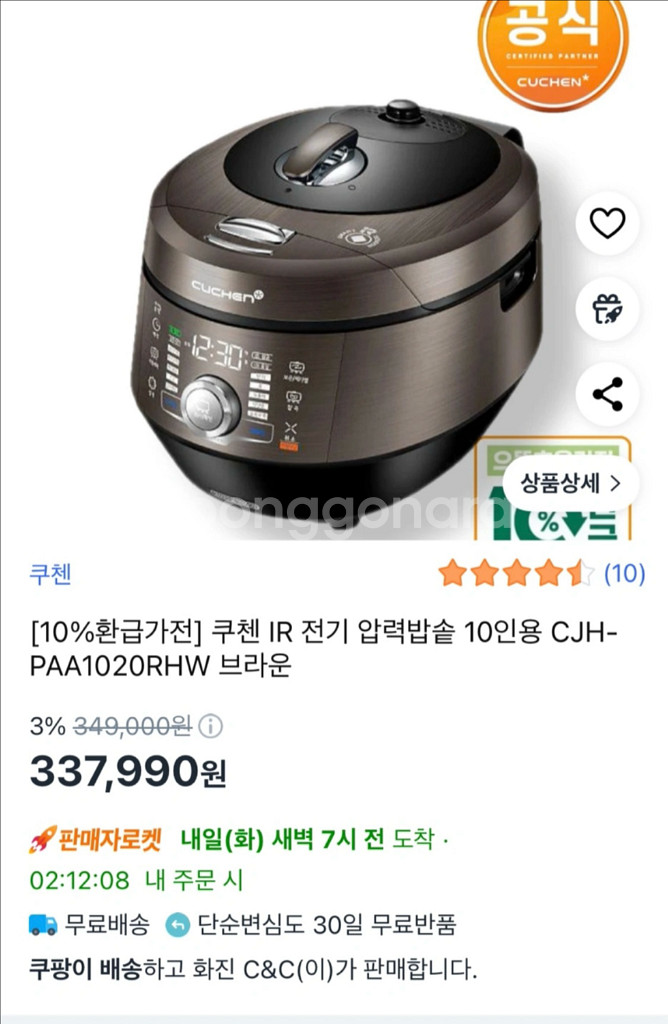The image size is (668, 1024).
Task: Share this product listing
Action: click(607, 393)
